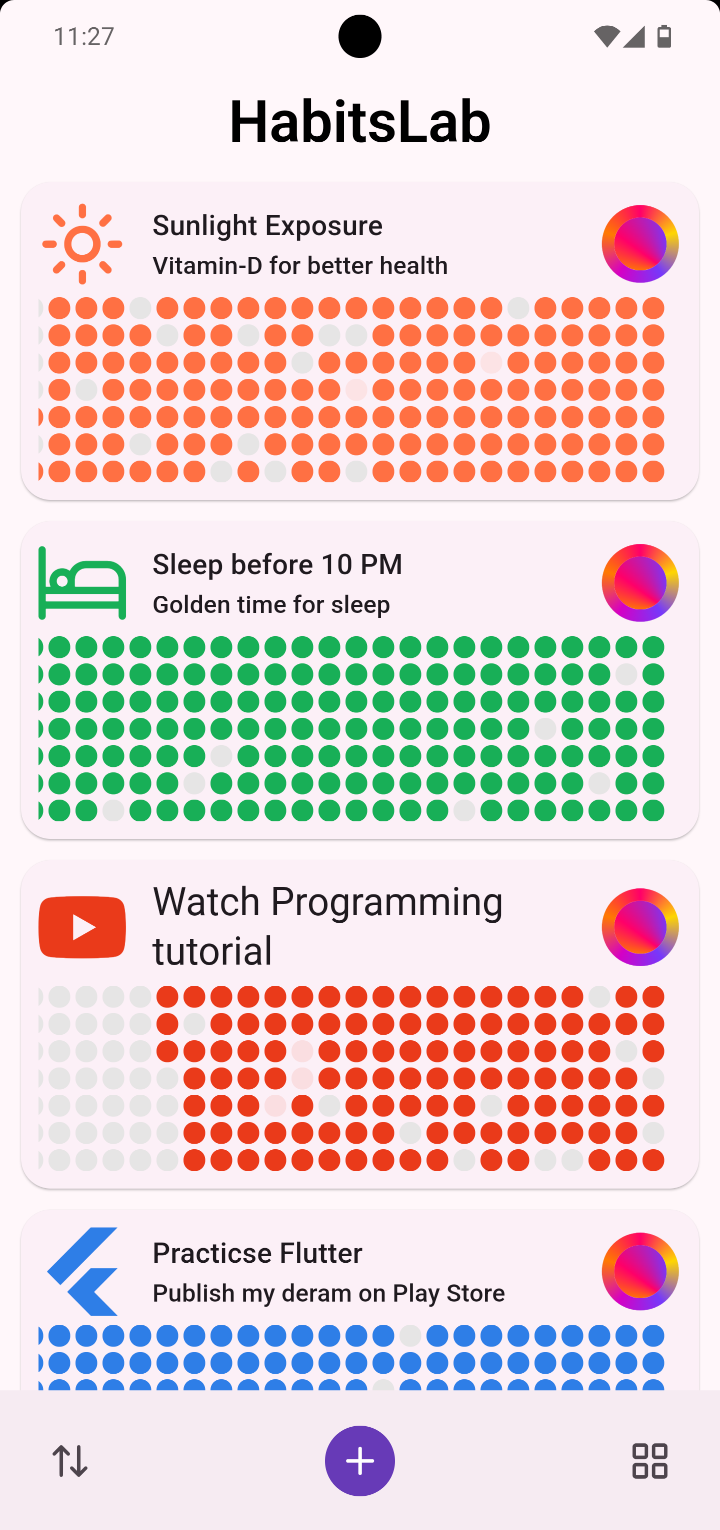This screenshot has width=720, height=1530.
Task: Complete Watch Programming tutorial via its circle
Action: 640,927
